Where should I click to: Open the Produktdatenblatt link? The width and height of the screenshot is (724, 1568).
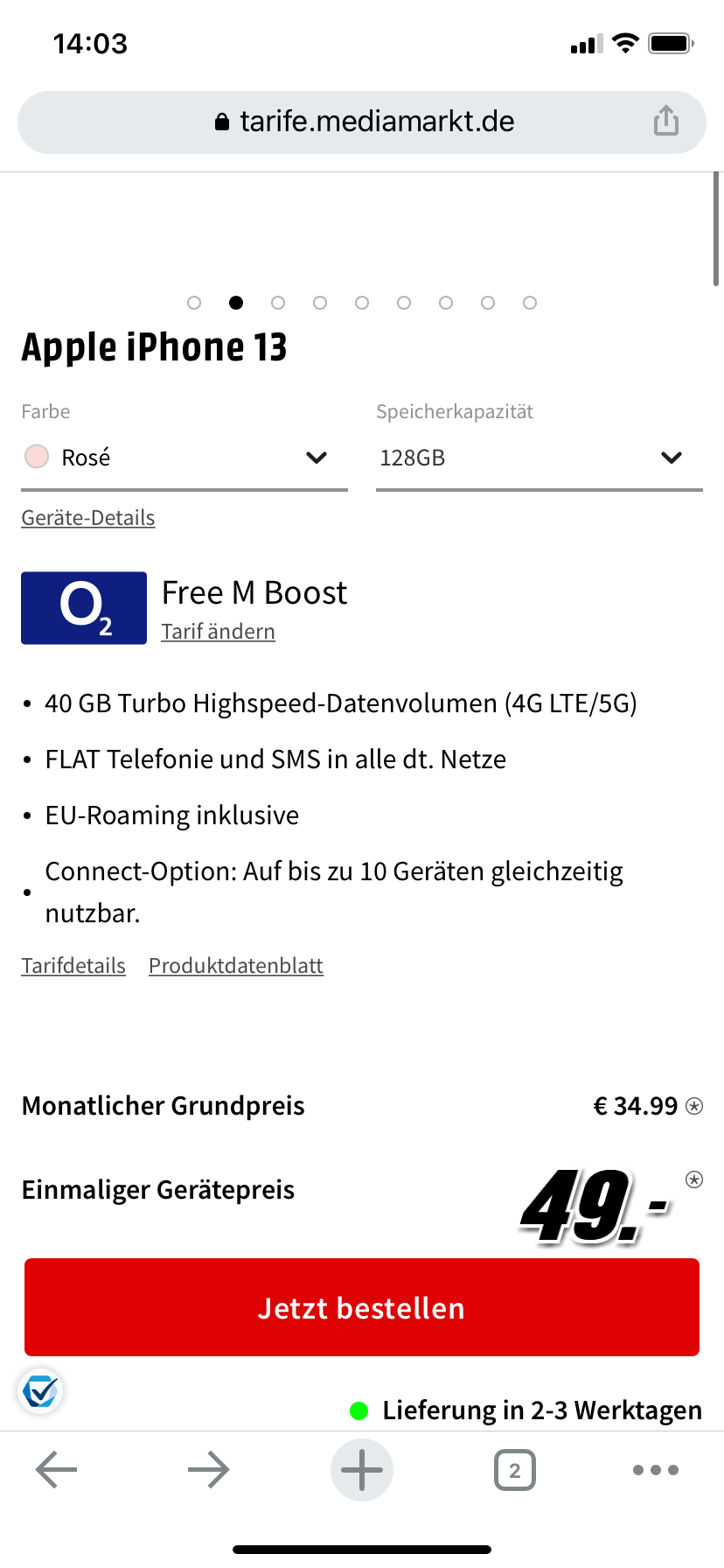(236, 966)
